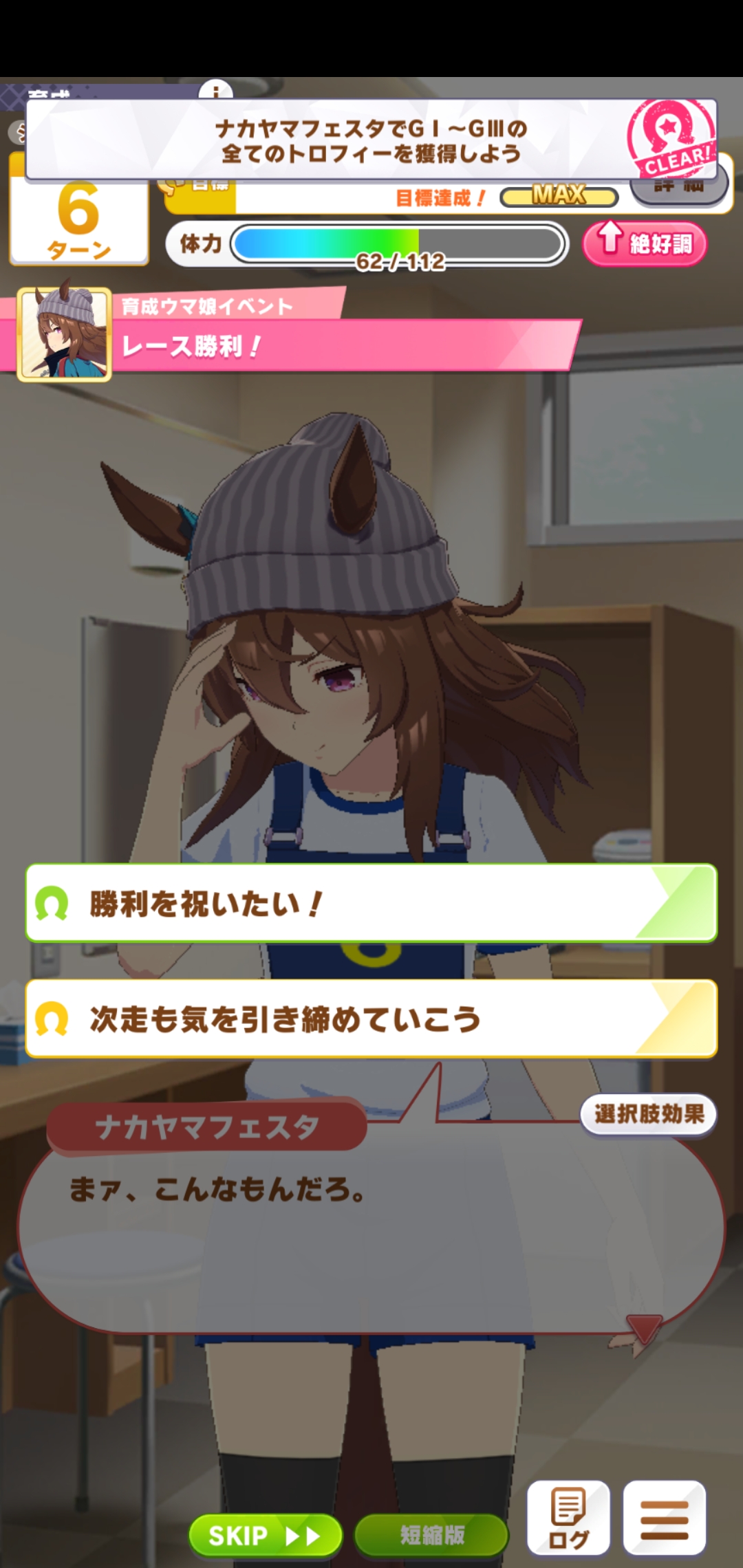The width and height of the screenshot is (743, 1568).
Task: Open the hamburger menu
Action: coord(664,1518)
